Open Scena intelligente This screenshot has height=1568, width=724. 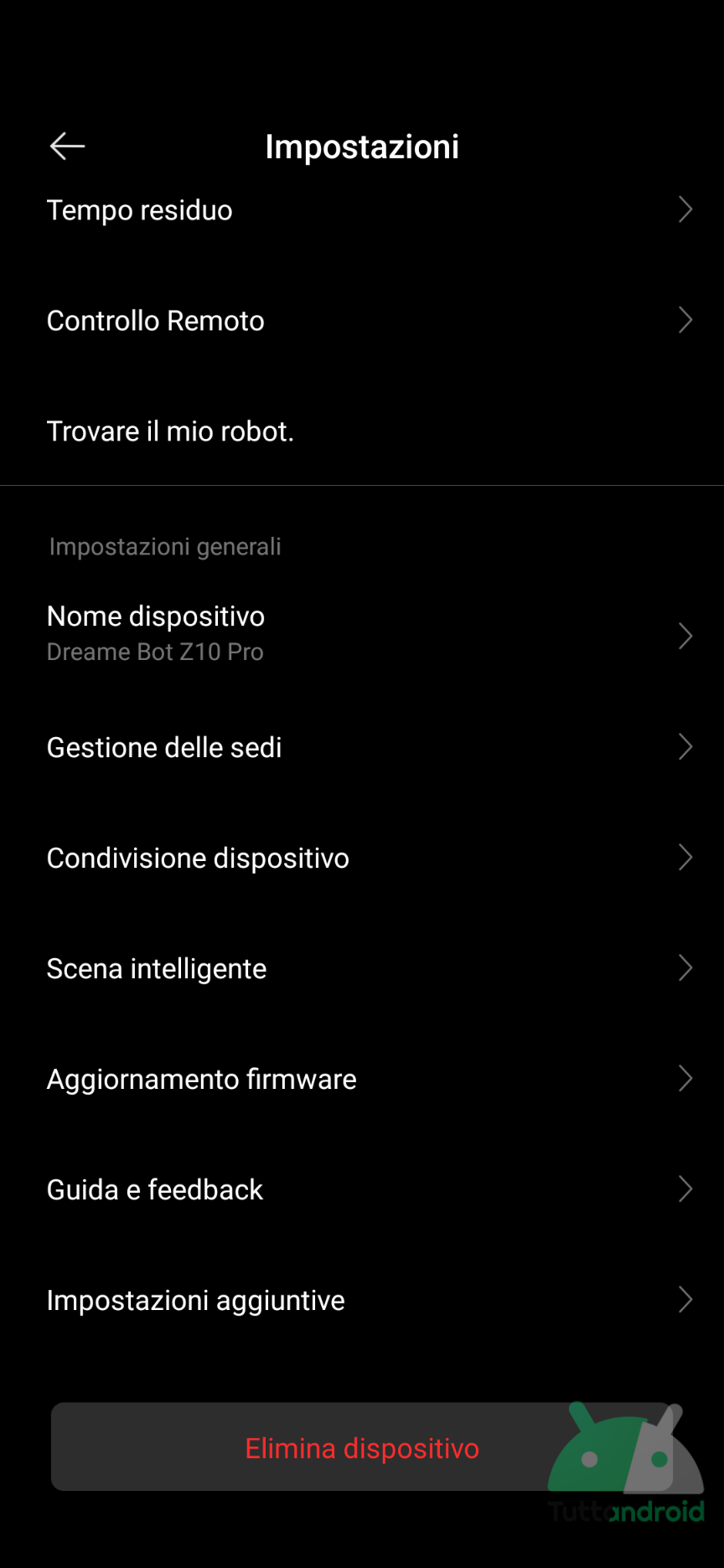click(x=362, y=968)
